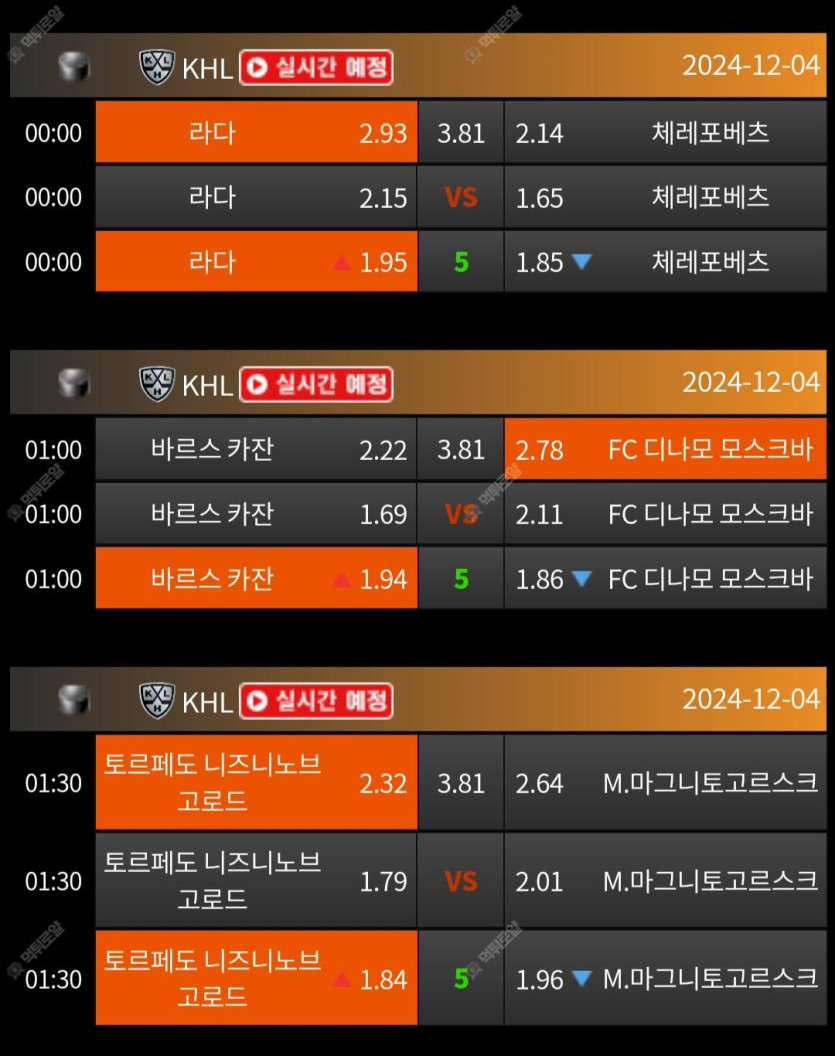Select 라다 home win at 2.93
The width and height of the screenshot is (835, 1056).
click(x=256, y=133)
